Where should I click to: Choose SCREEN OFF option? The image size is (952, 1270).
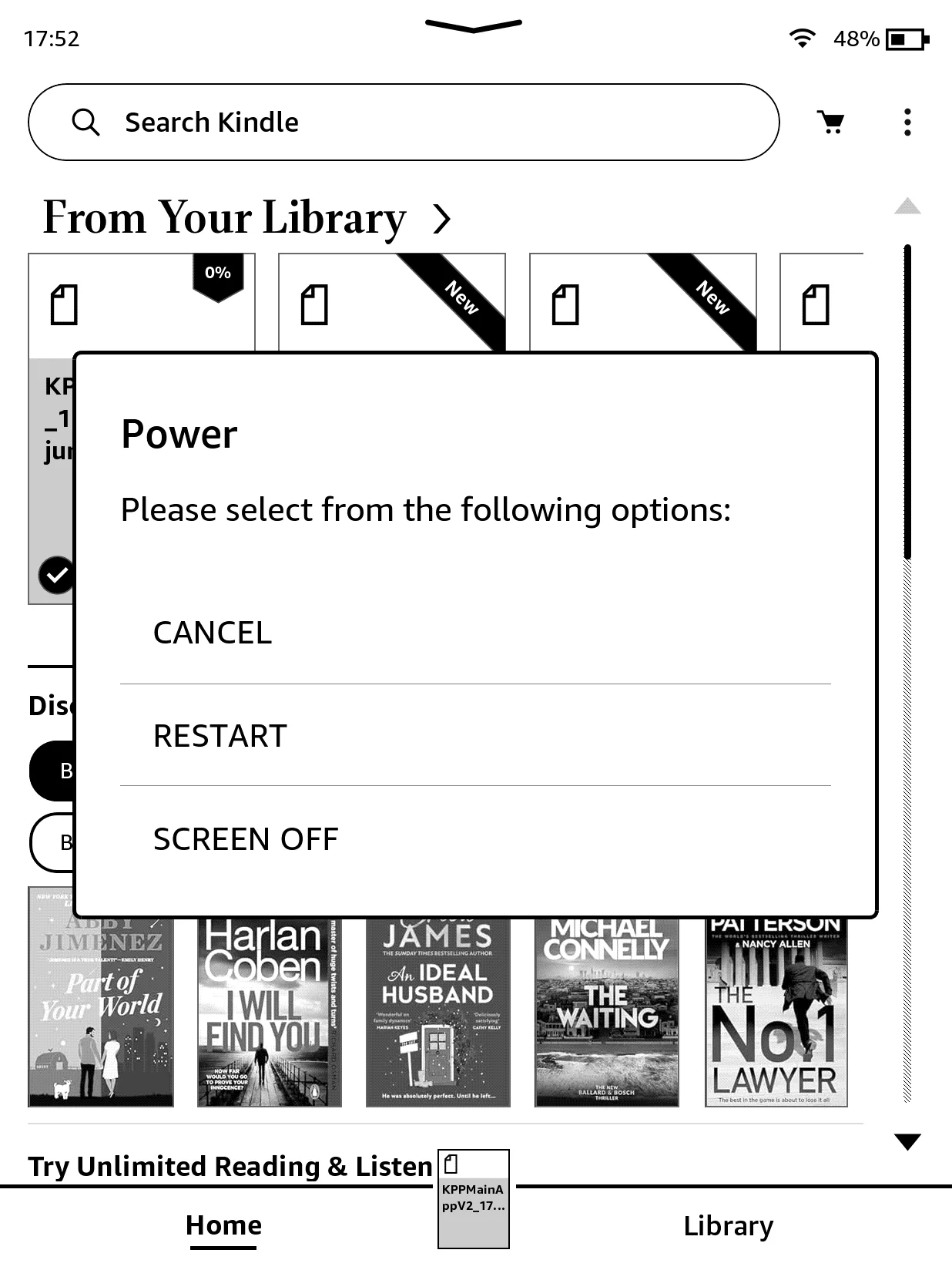246,839
